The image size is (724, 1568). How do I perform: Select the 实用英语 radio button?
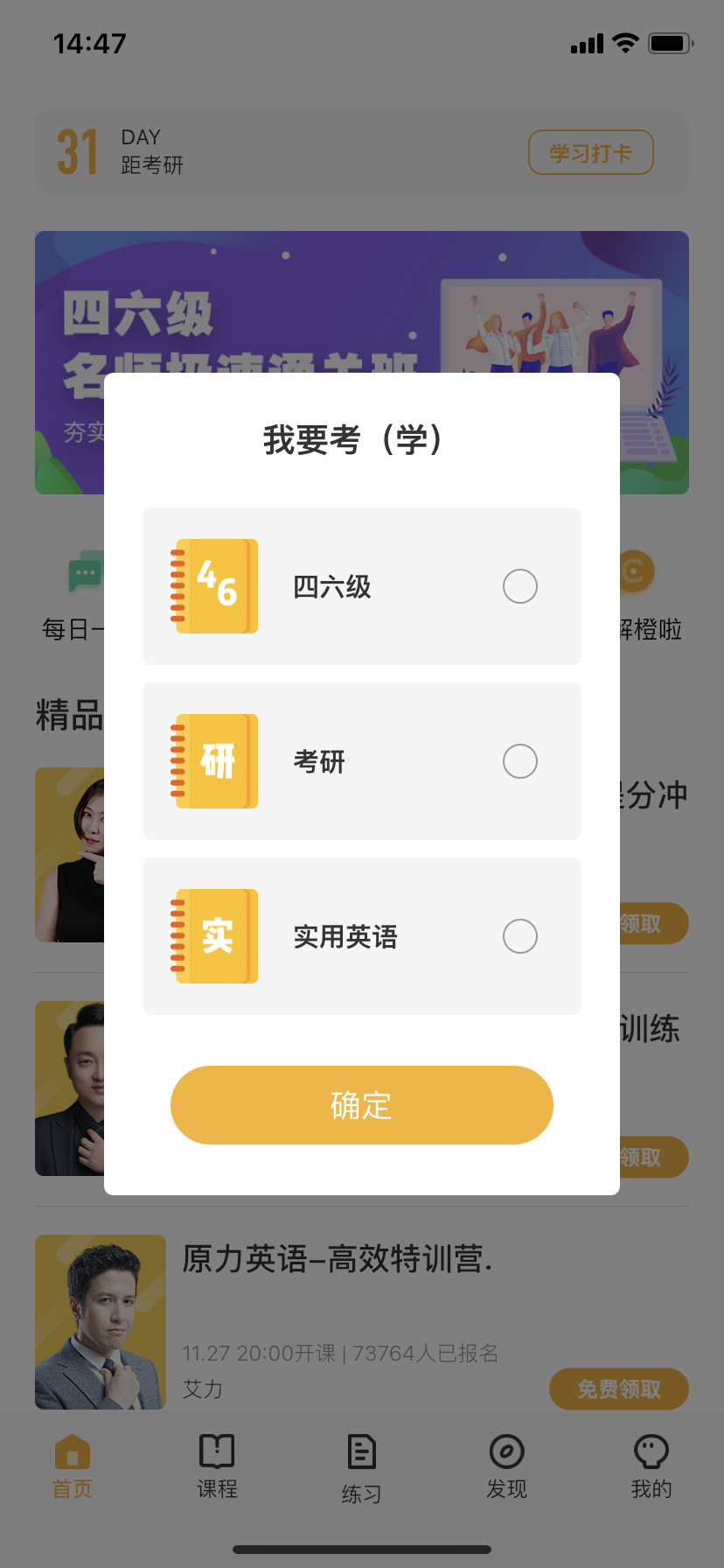click(x=520, y=936)
